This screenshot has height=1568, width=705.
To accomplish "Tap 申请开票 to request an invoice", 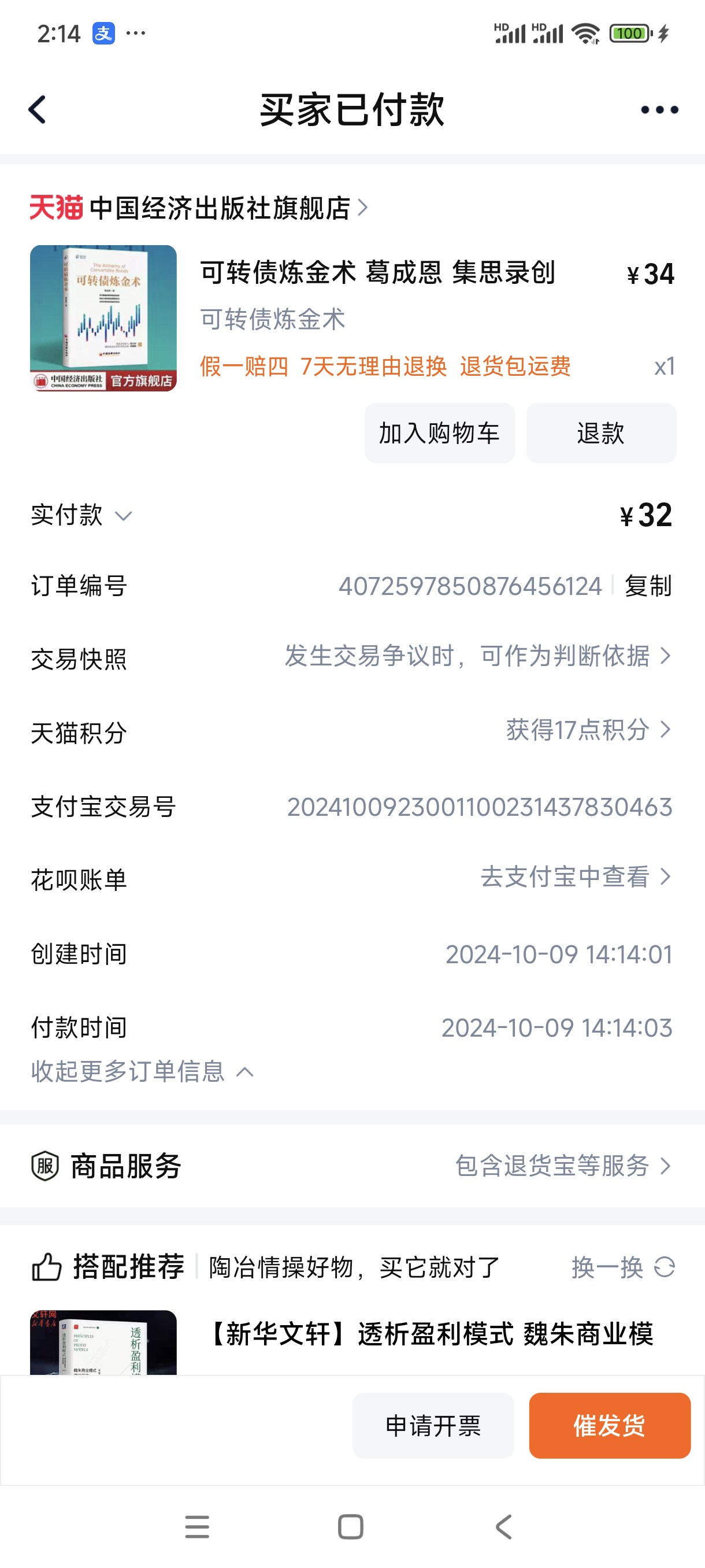I will point(433,1426).
